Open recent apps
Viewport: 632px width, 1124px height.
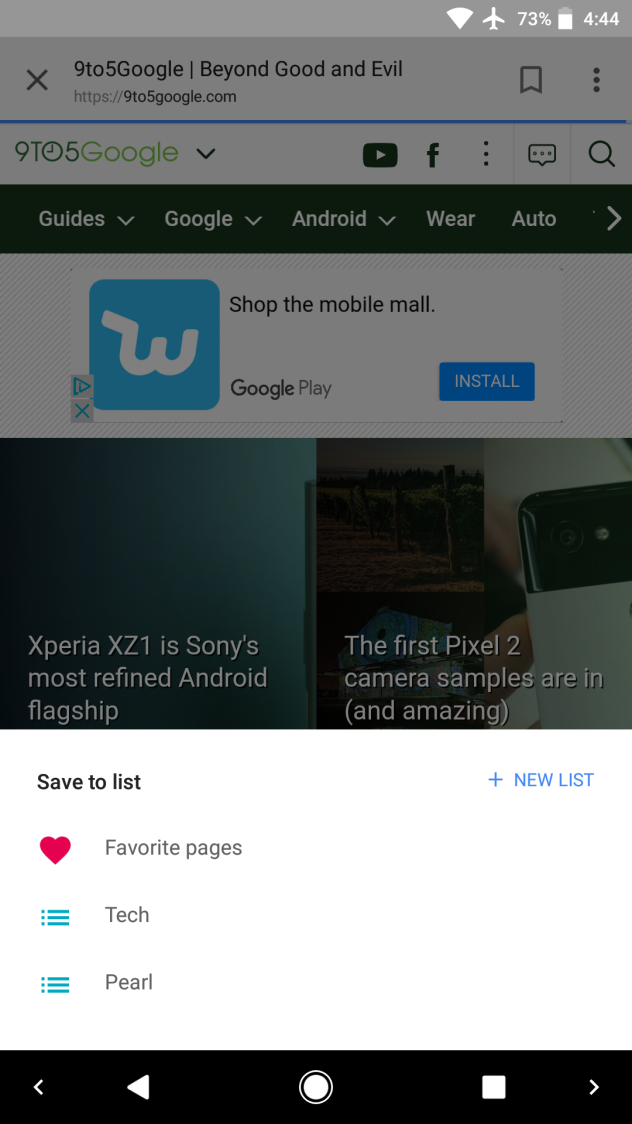click(x=493, y=1087)
